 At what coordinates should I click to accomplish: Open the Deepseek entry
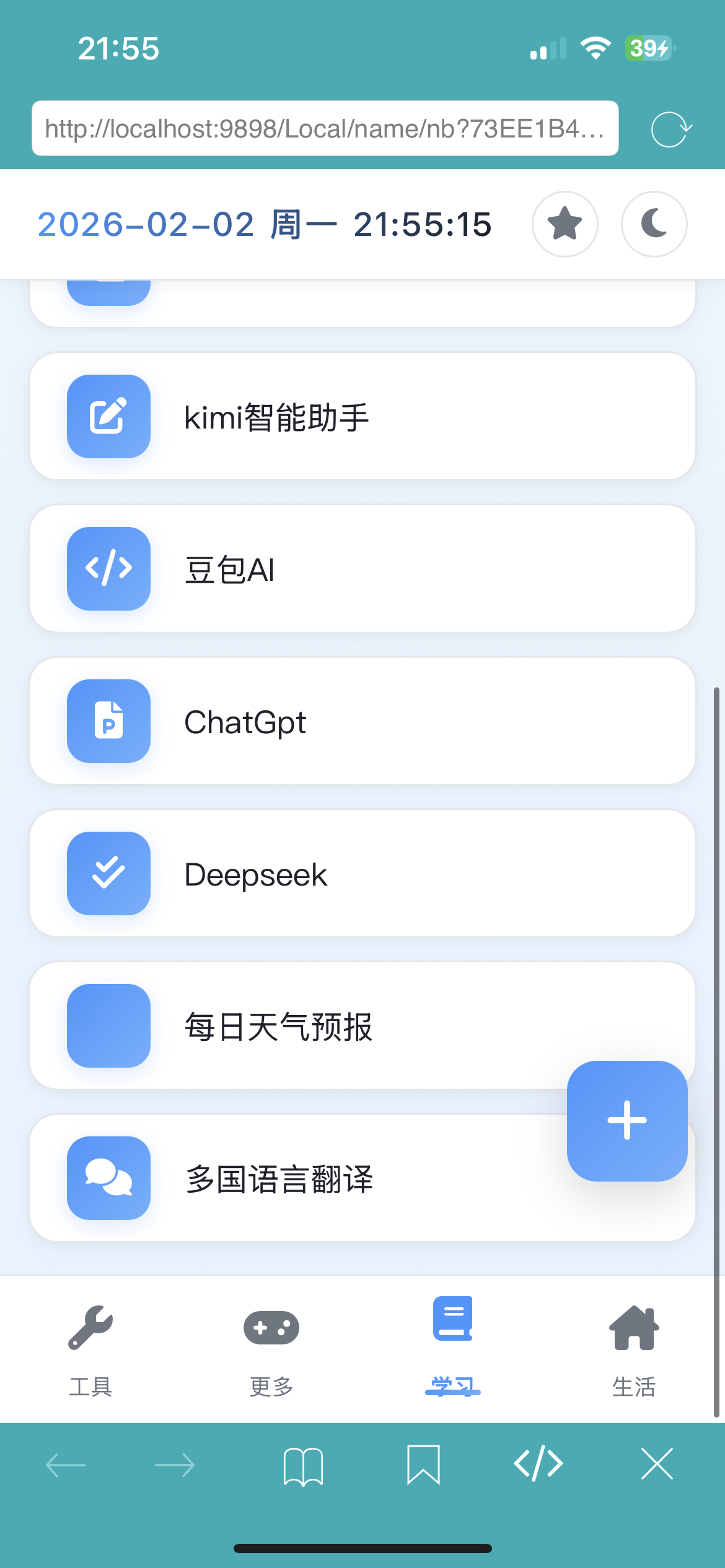pyautogui.click(x=362, y=873)
